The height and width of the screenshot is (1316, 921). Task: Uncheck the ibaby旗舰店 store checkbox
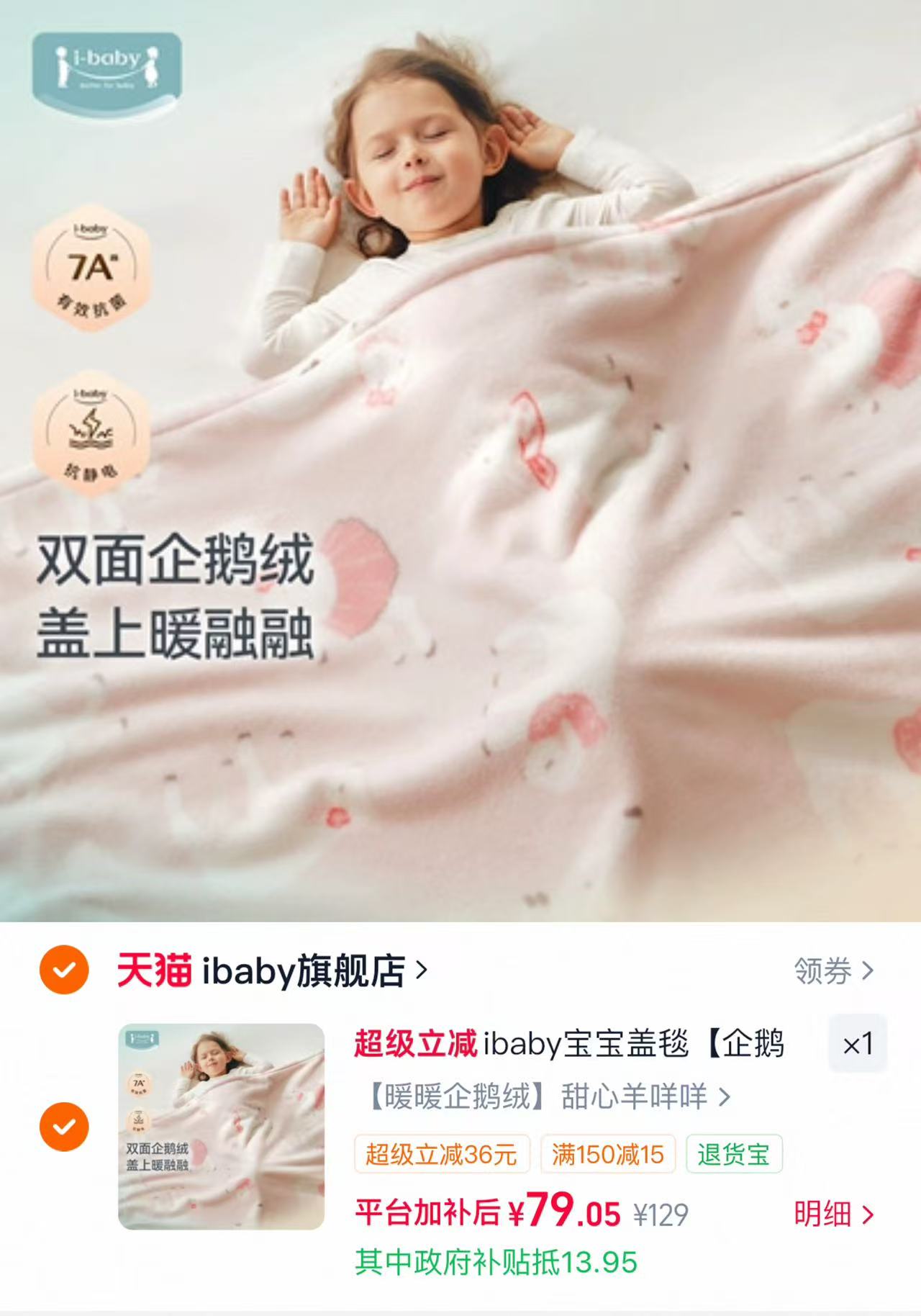[x=64, y=970]
